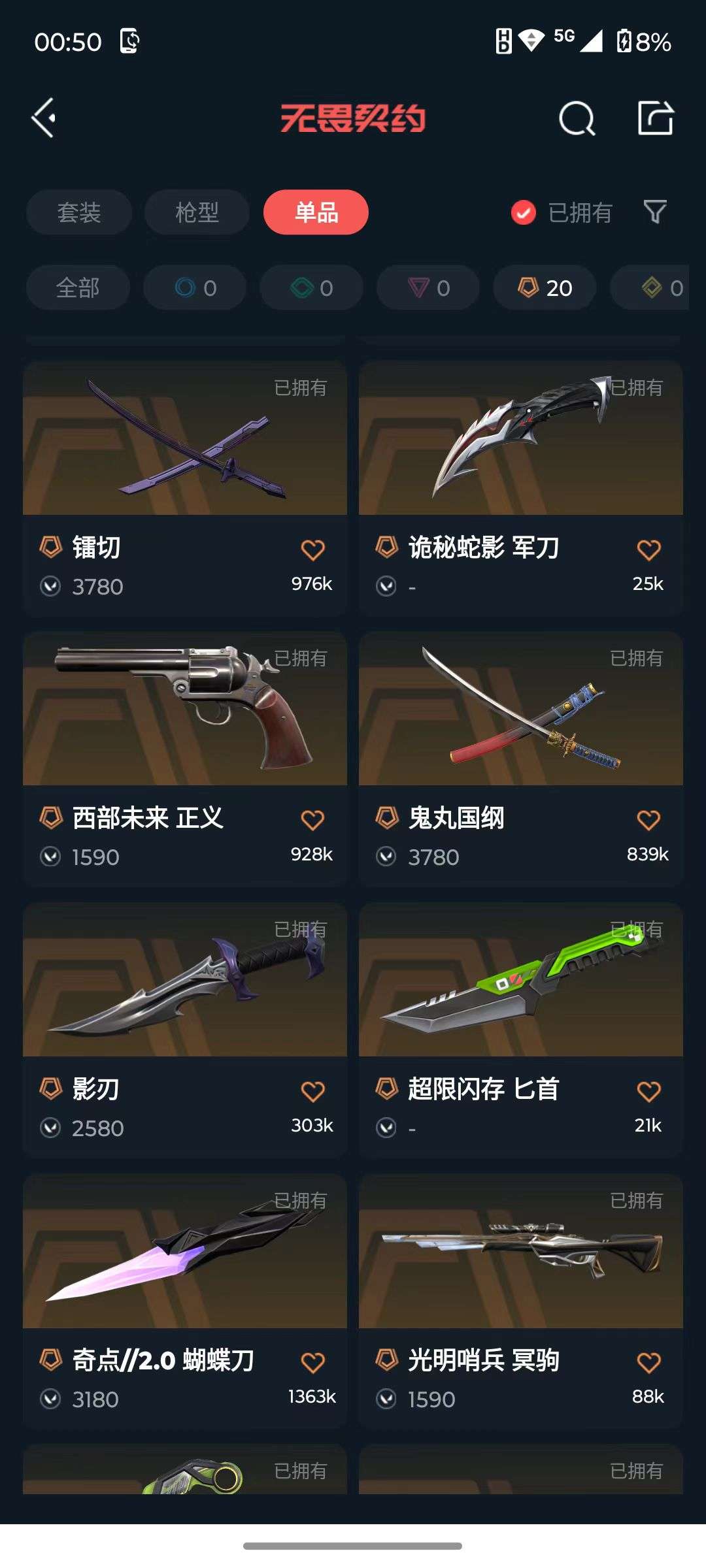Tap the share icon in the top bar
The width and height of the screenshot is (706, 1568).
(656, 118)
